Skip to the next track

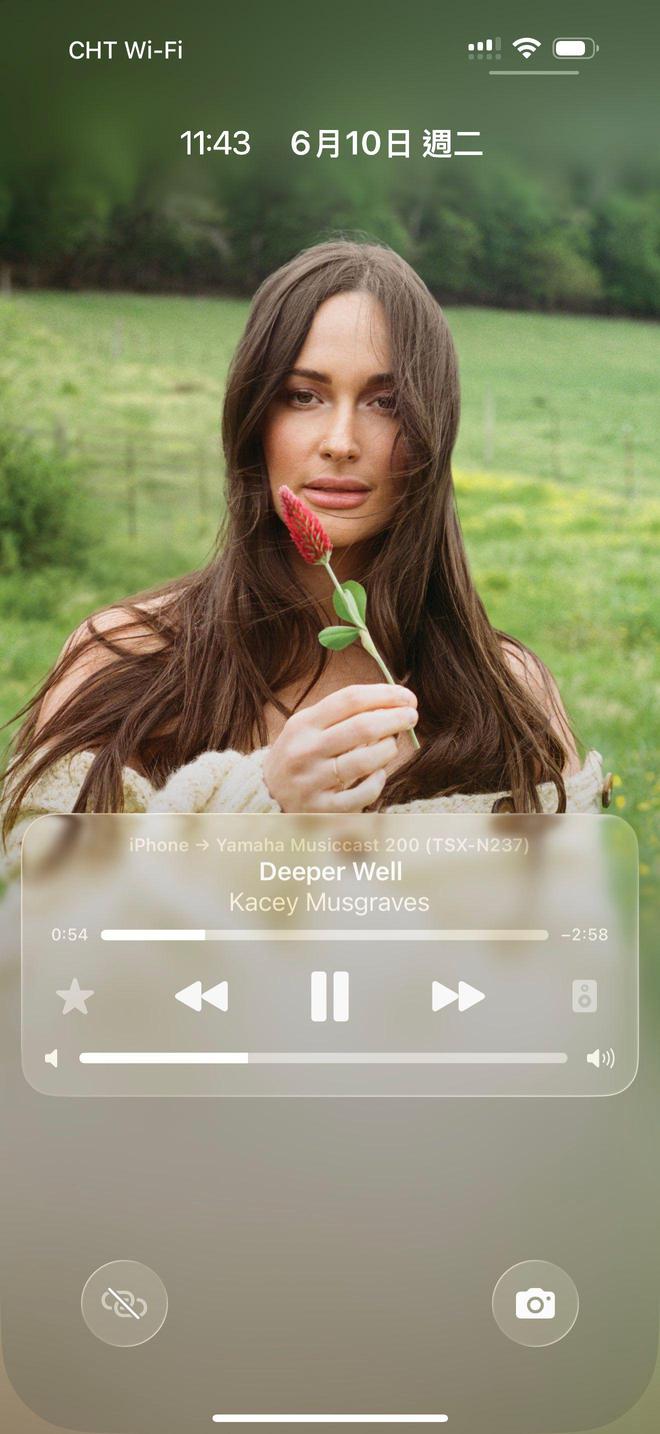[x=458, y=996]
